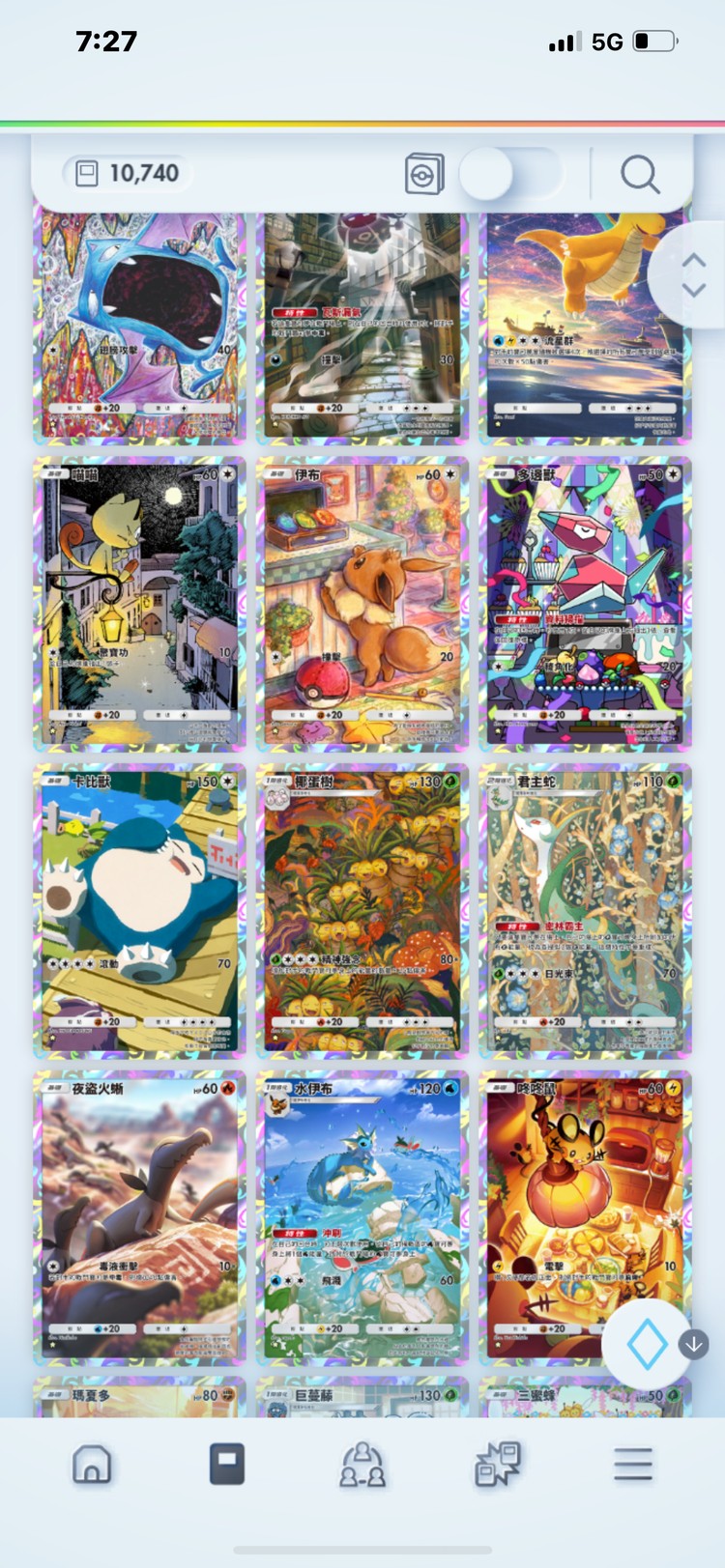The height and width of the screenshot is (1568, 725).
Task: Open the Meowth card
Action: click(140, 604)
